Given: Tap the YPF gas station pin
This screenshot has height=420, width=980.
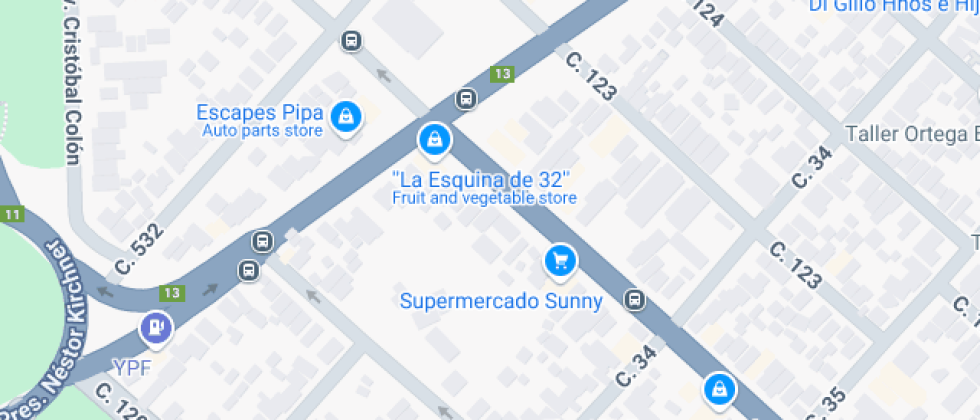Looking at the screenshot, I should [155, 326].
